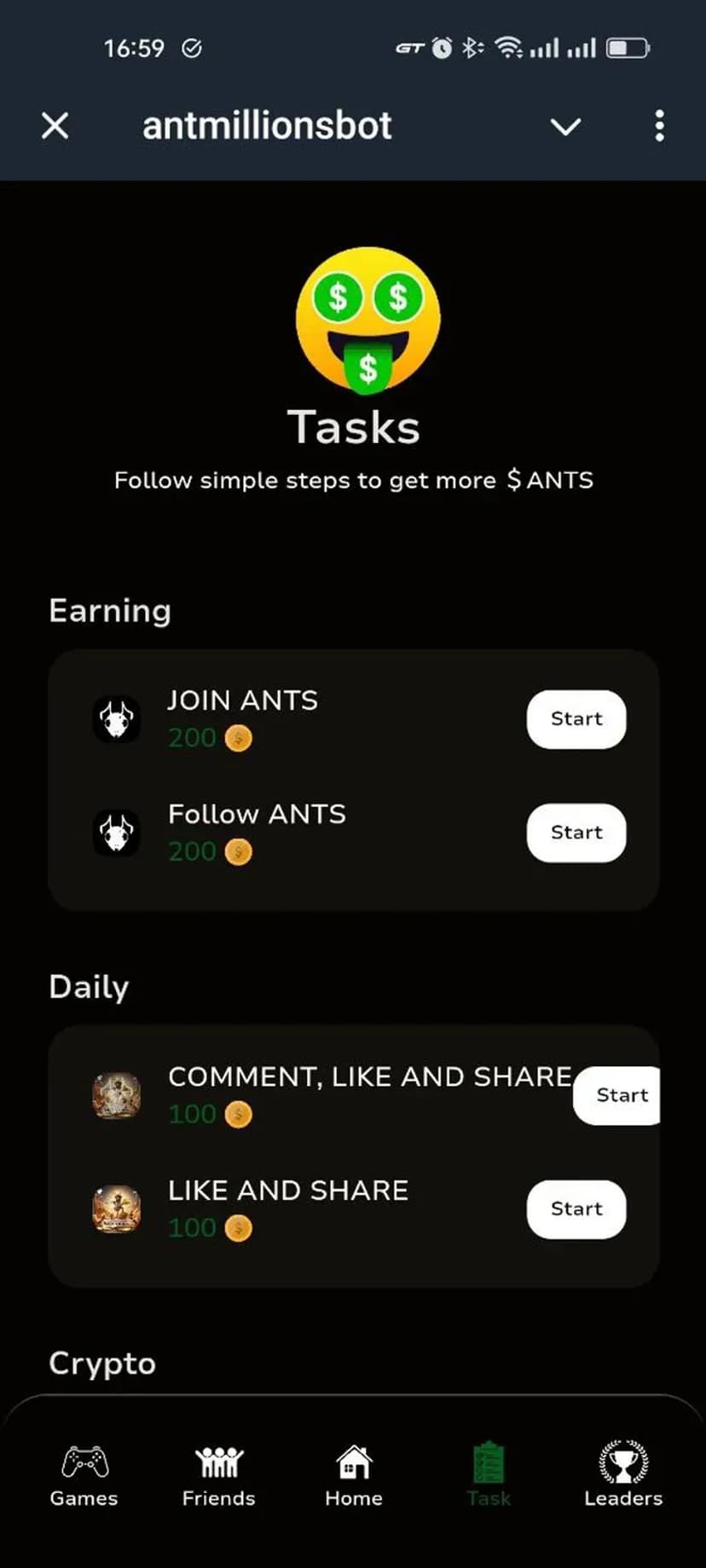
Task: Switch to the Games tab
Action: pos(84,1476)
